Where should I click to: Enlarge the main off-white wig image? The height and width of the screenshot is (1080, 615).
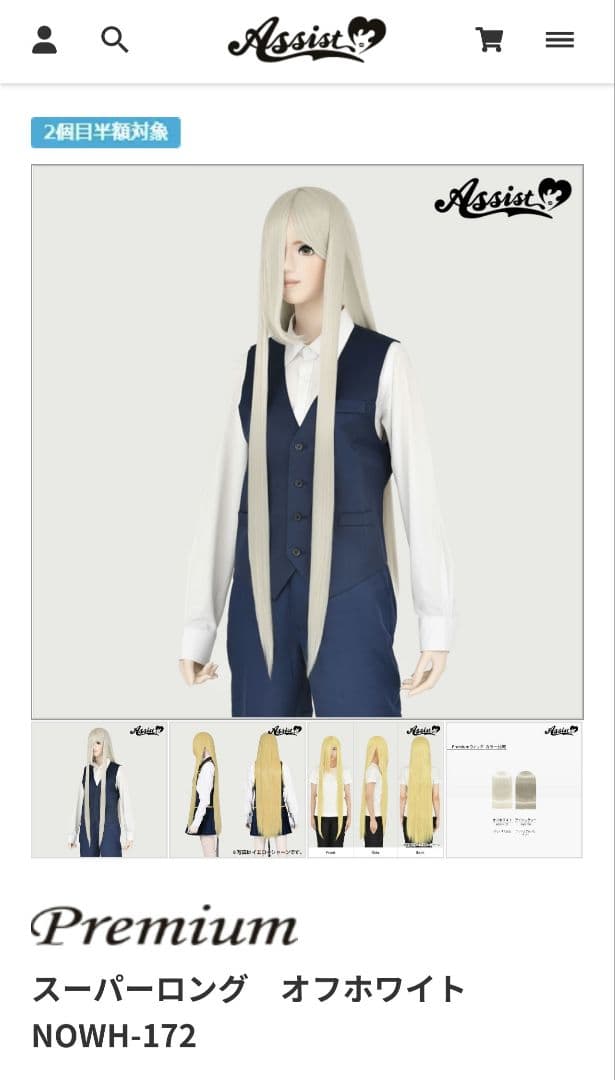pos(307,441)
